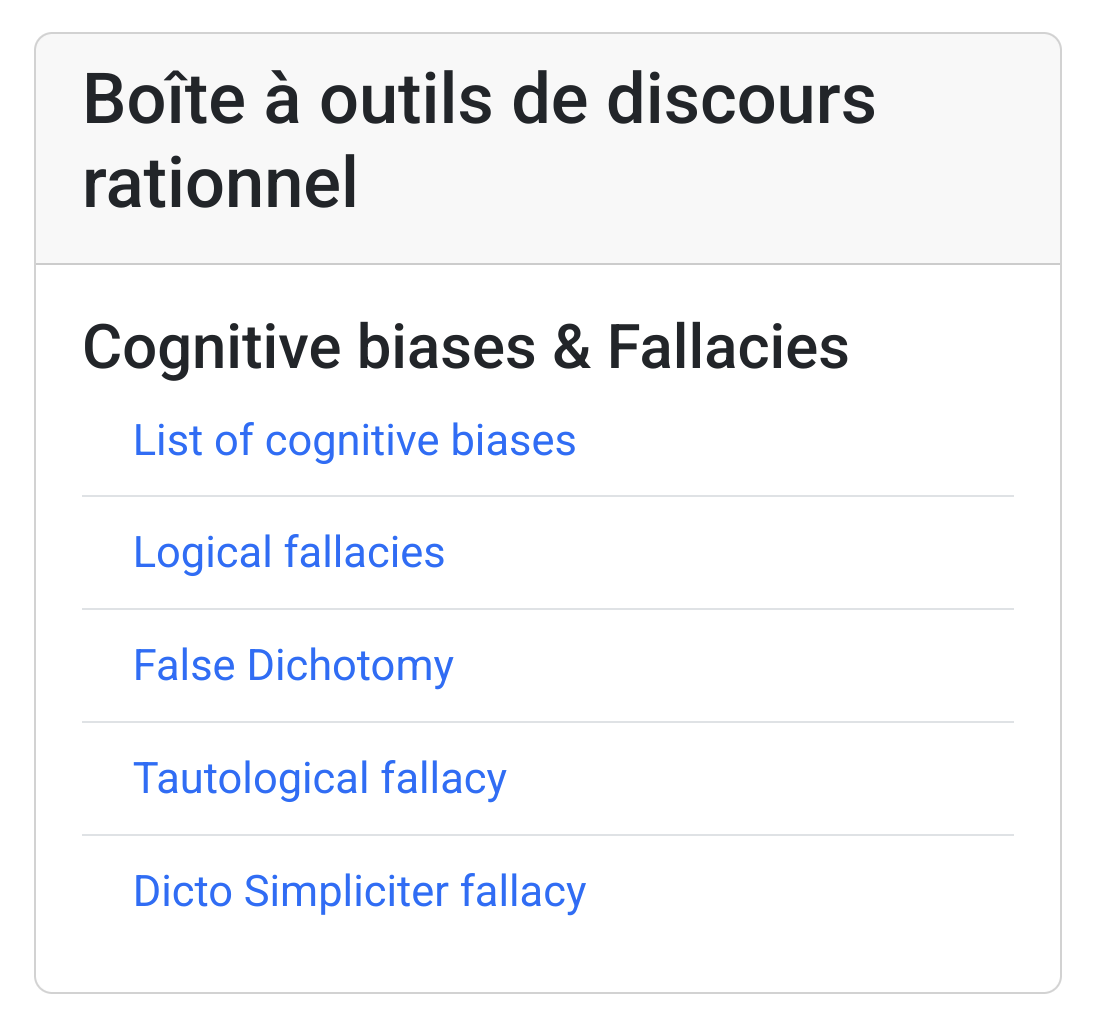Screen dimensions: 1096x1024
Task: Open the False Dichotomy link
Action: (x=293, y=666)
